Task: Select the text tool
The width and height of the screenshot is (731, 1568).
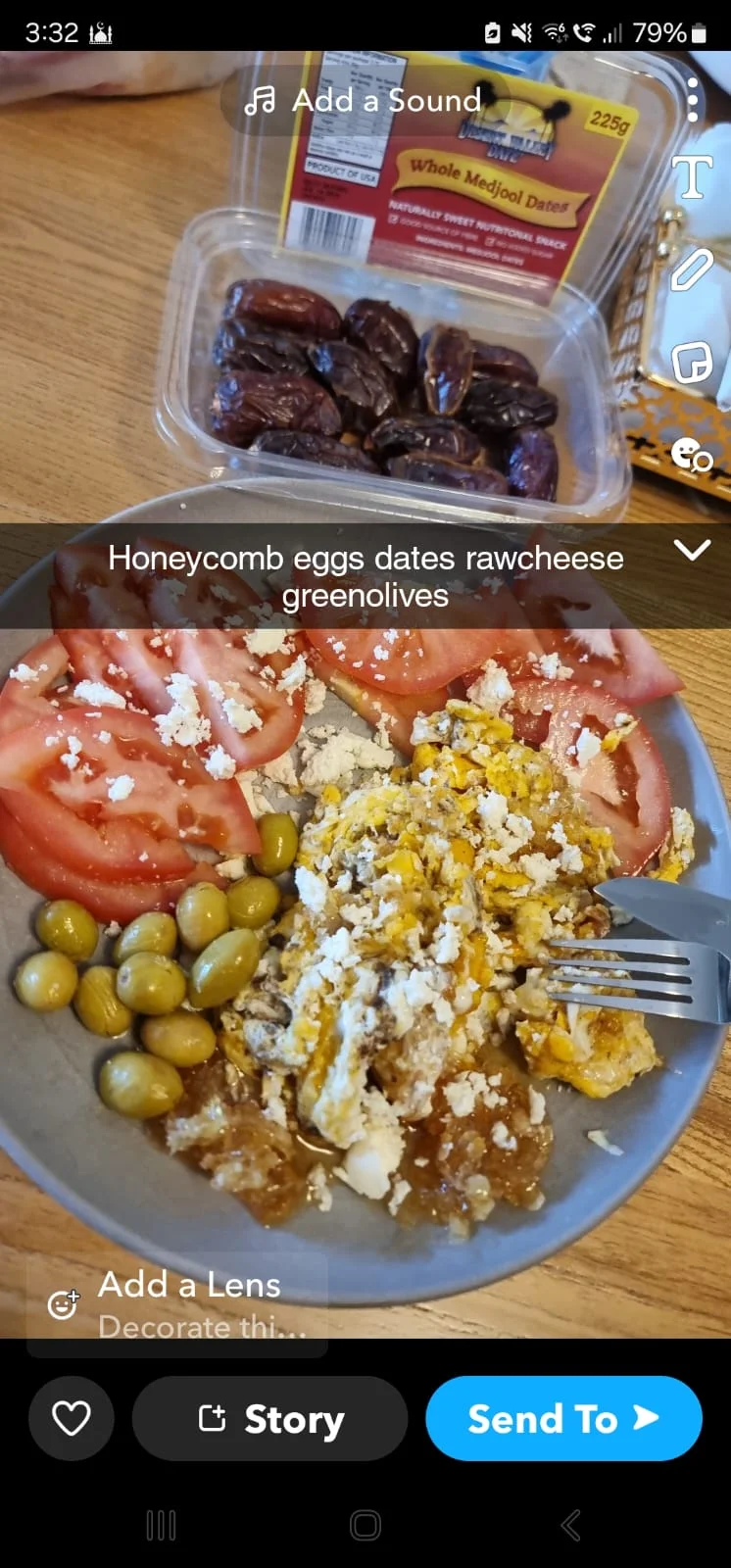Action: tap(692, 178)
